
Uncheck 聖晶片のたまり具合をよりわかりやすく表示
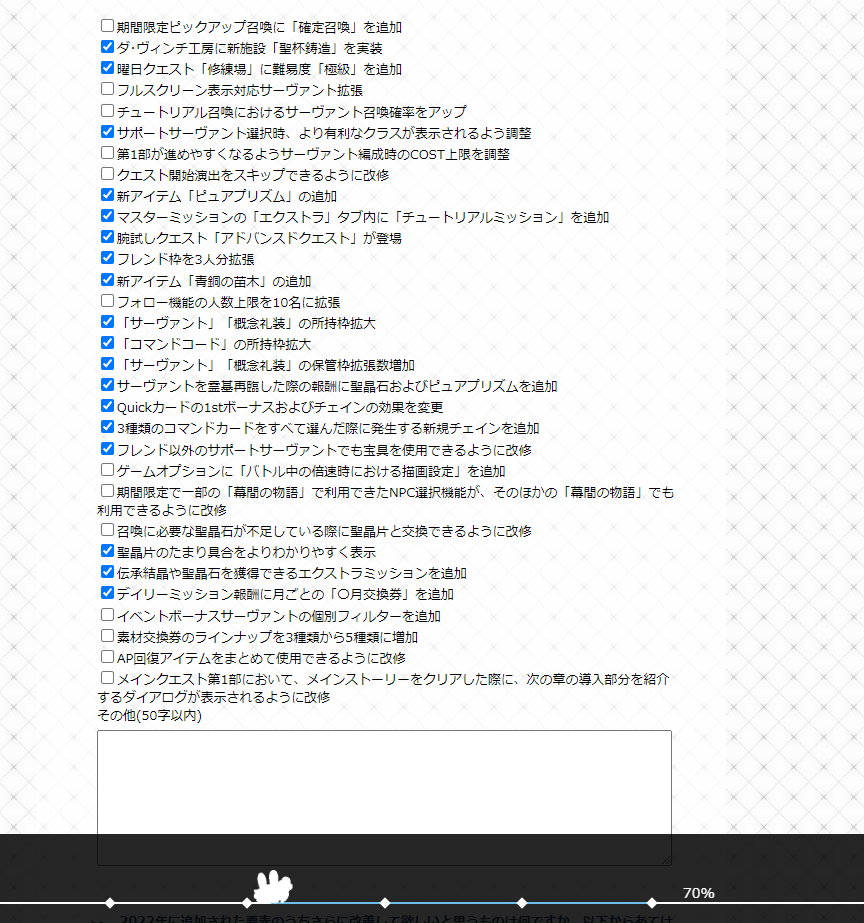point(108,551)
